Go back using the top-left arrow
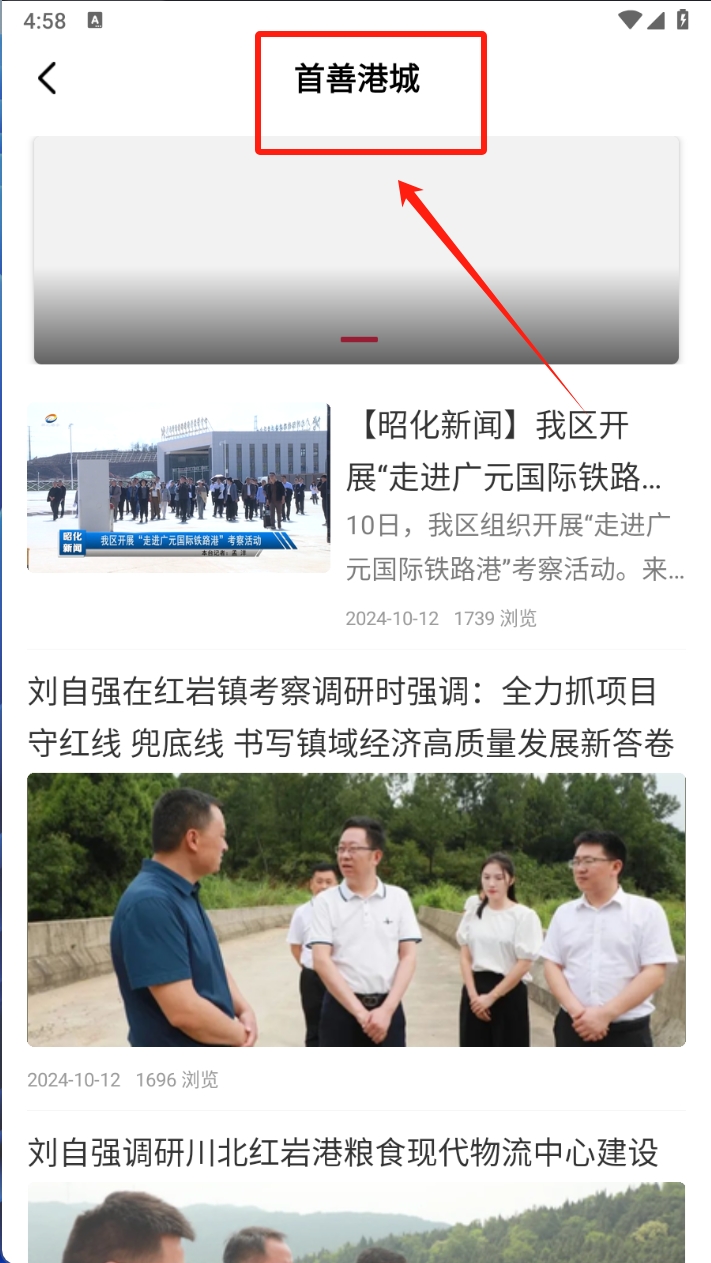The height and width of the screenshot is (1263, 711). coord(47,78)
